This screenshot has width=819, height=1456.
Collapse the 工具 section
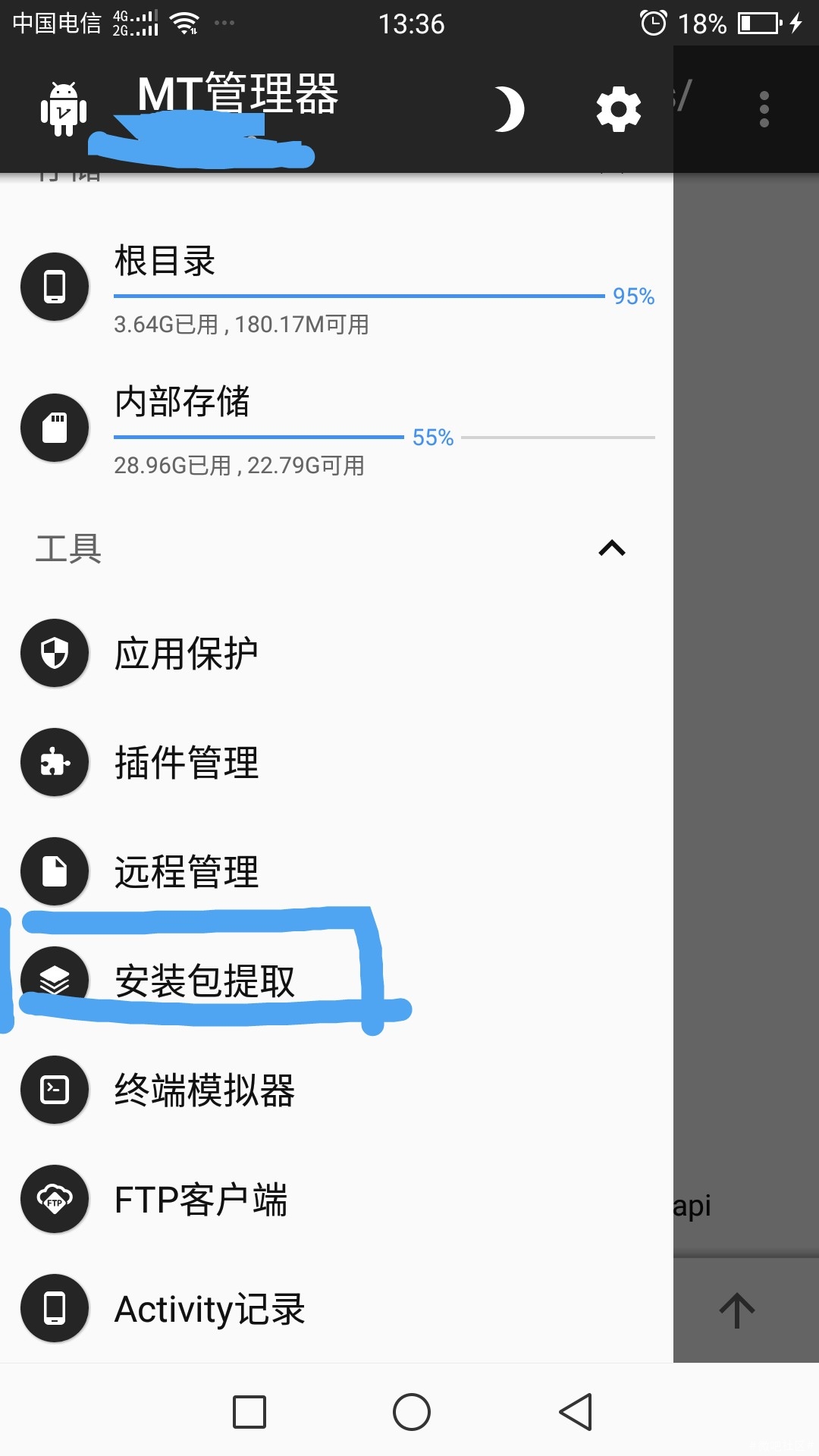click(x=612, y=548)
